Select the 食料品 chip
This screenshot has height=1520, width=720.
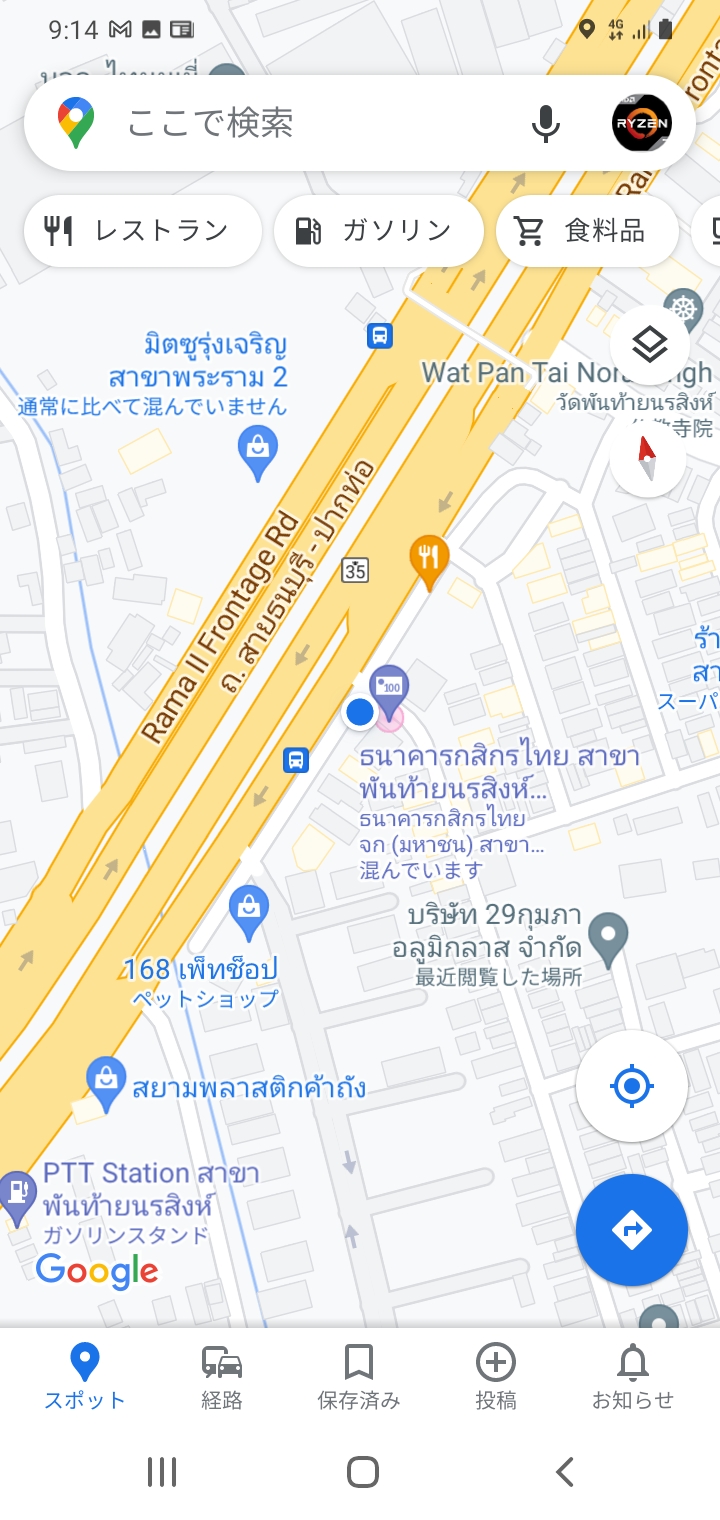pos(587,231)
